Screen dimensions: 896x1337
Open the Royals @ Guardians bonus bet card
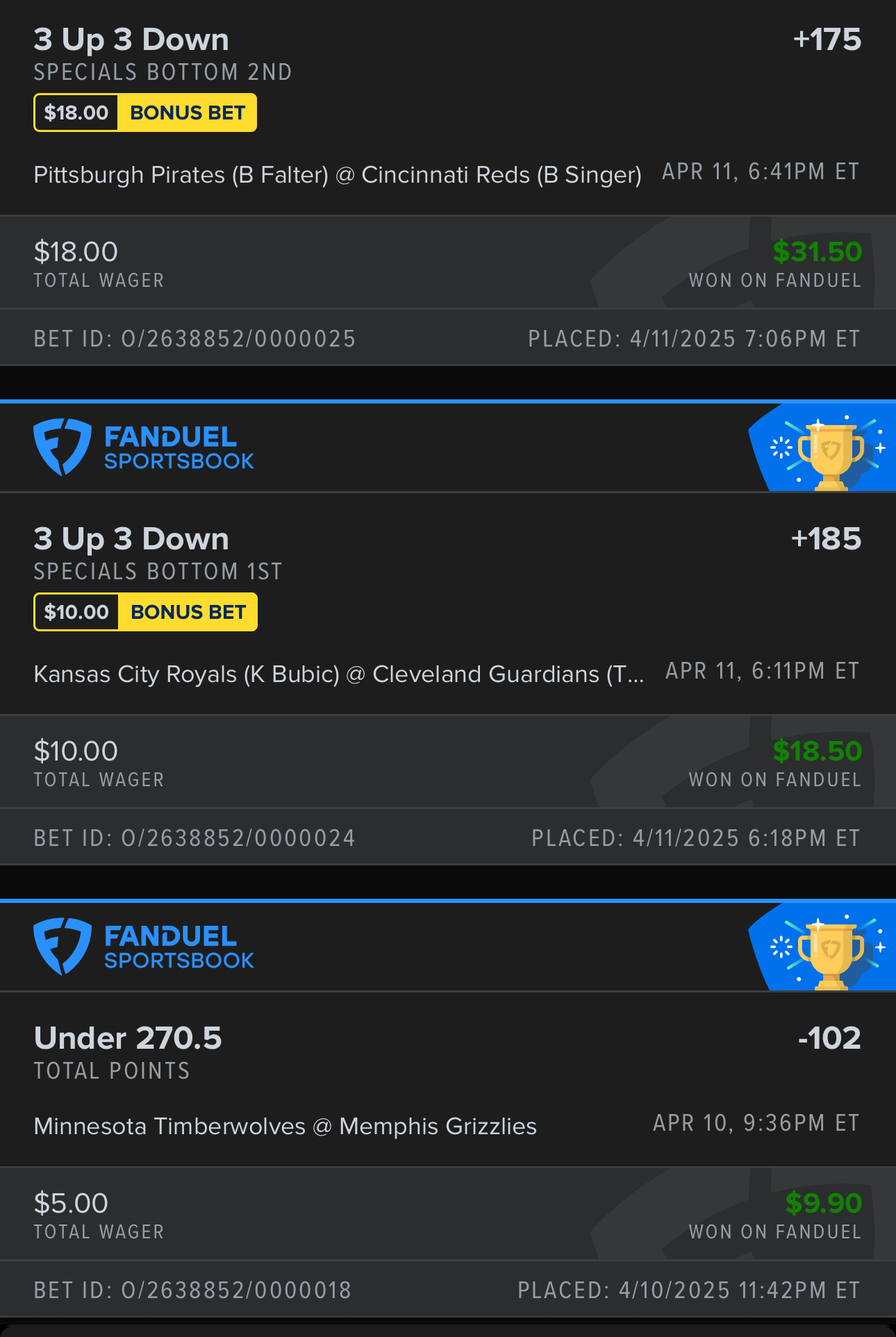(338, 673)
